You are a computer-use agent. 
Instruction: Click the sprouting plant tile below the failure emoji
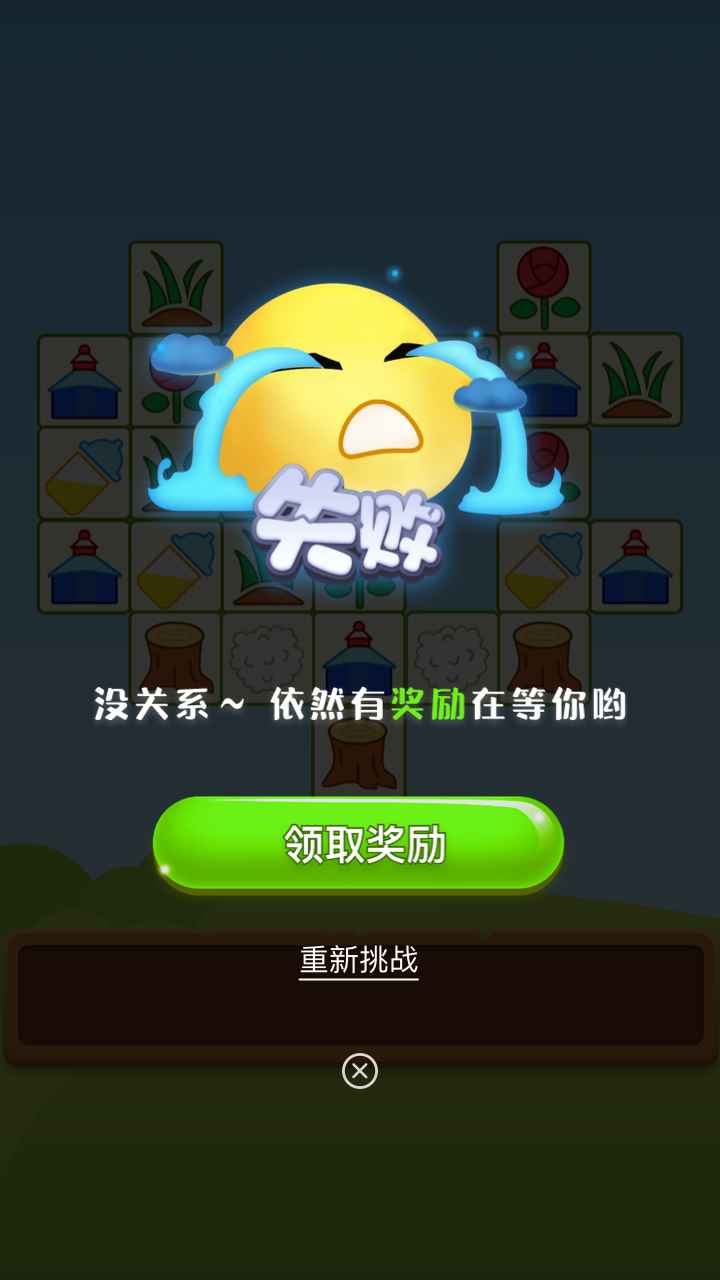coord(268,565)
